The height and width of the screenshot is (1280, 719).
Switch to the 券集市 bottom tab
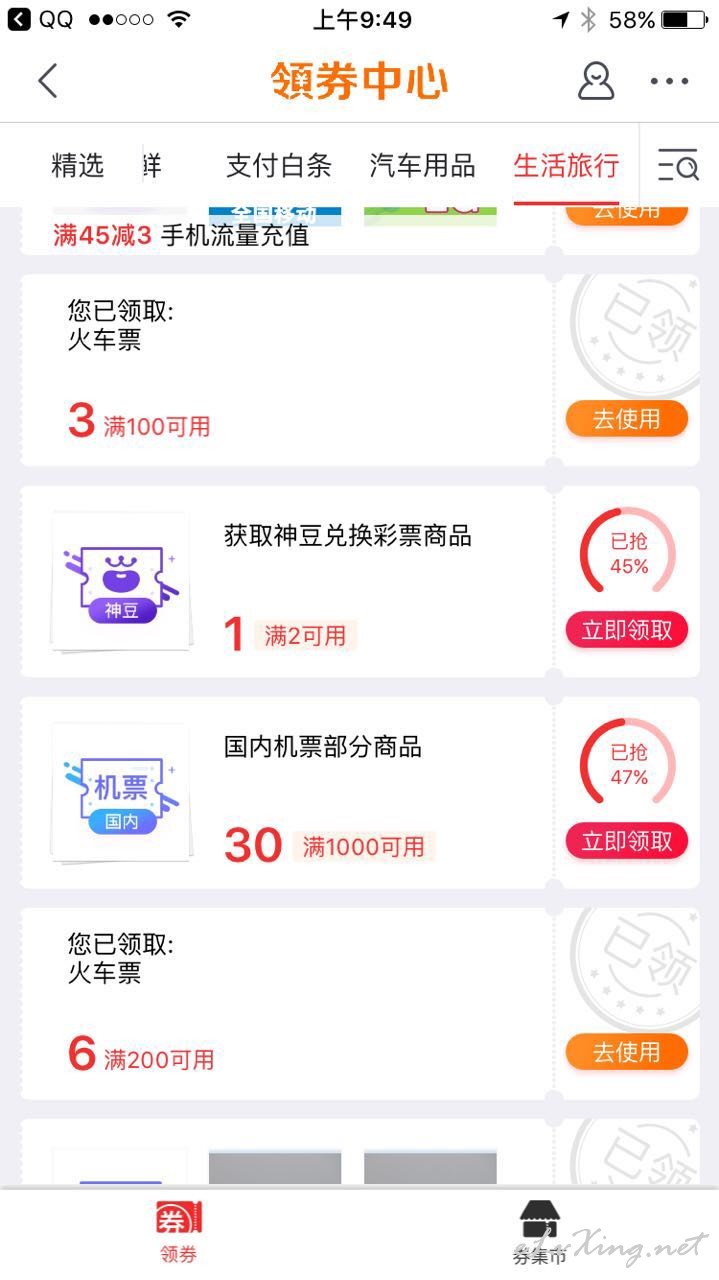(539, 1233)
